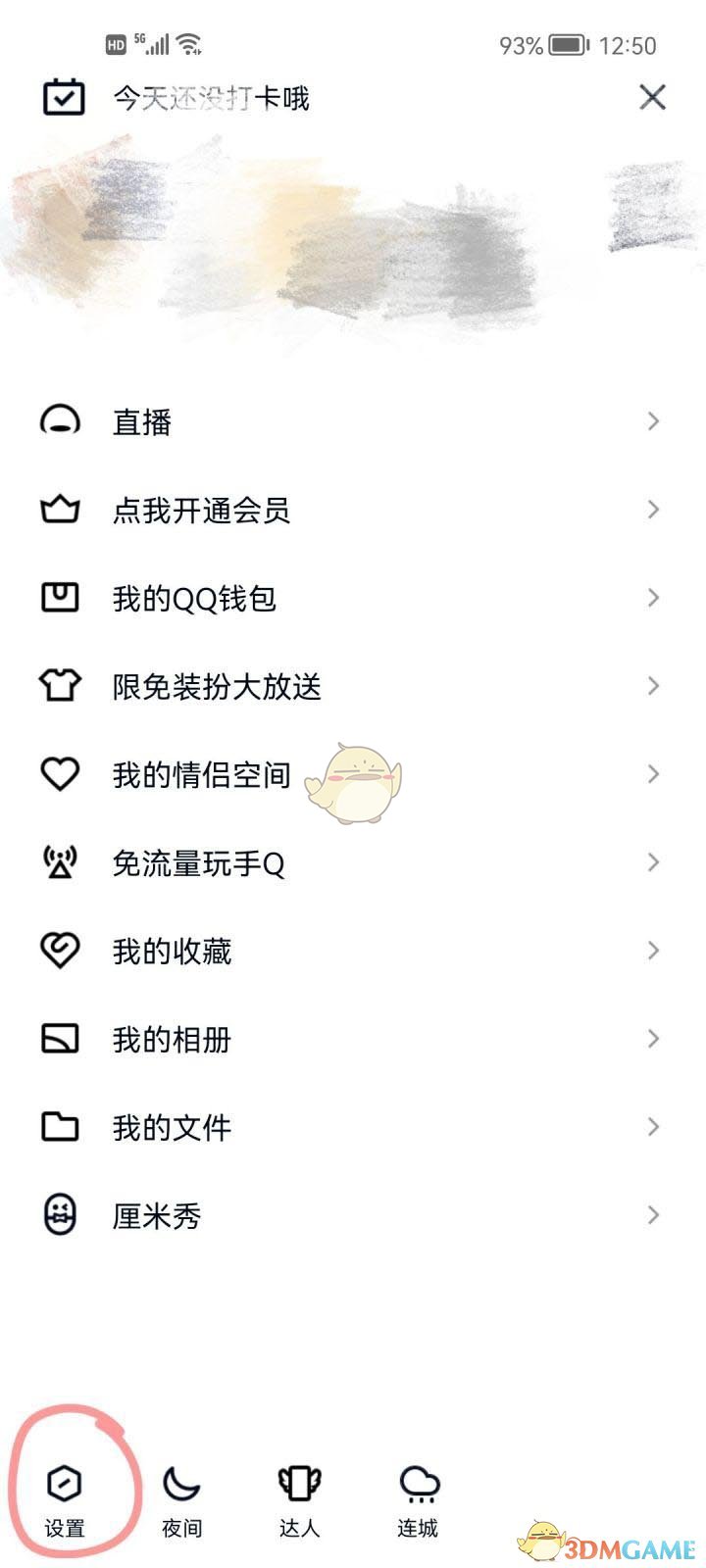
Task: Open the 我的文件 folder icon
Action: click(61, 1126)
